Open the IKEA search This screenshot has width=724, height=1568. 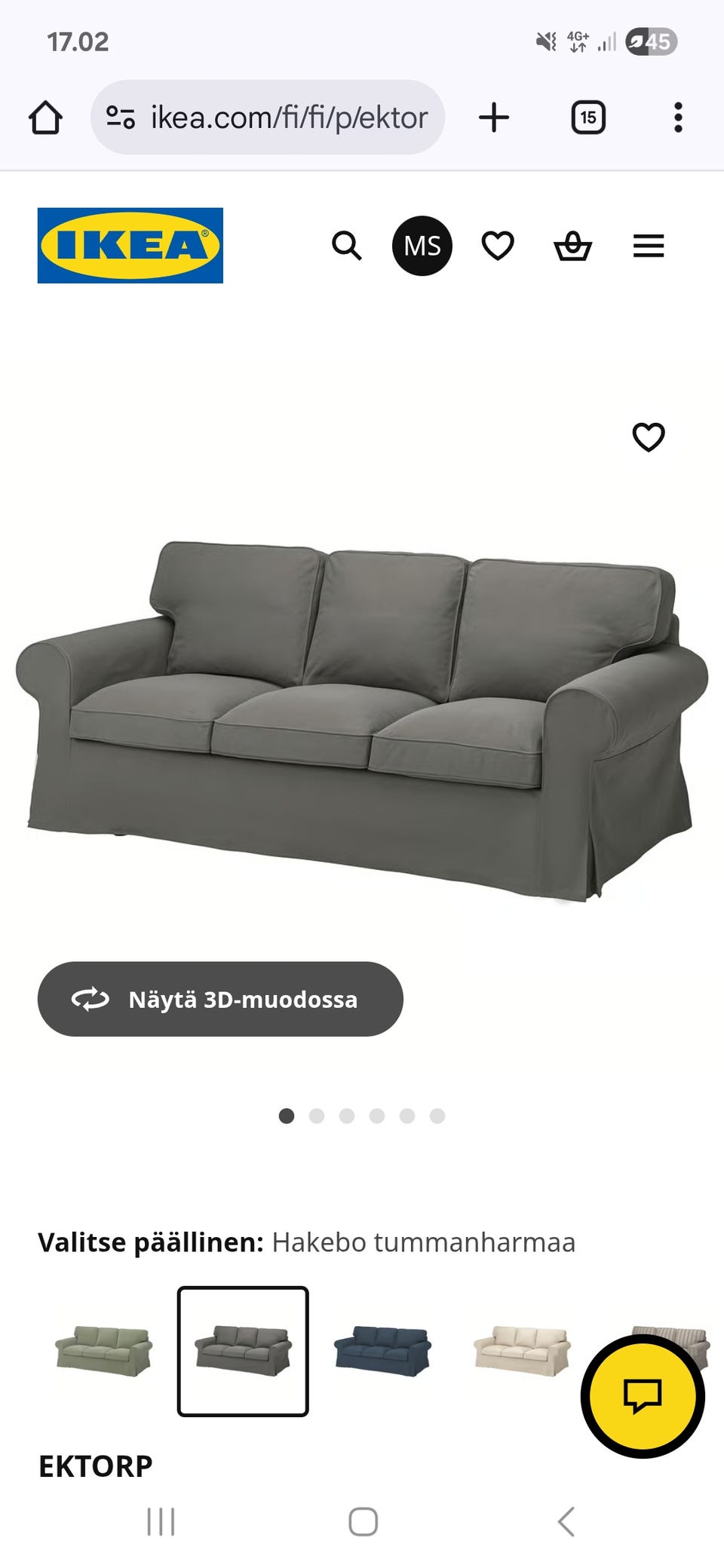[347, 246]
